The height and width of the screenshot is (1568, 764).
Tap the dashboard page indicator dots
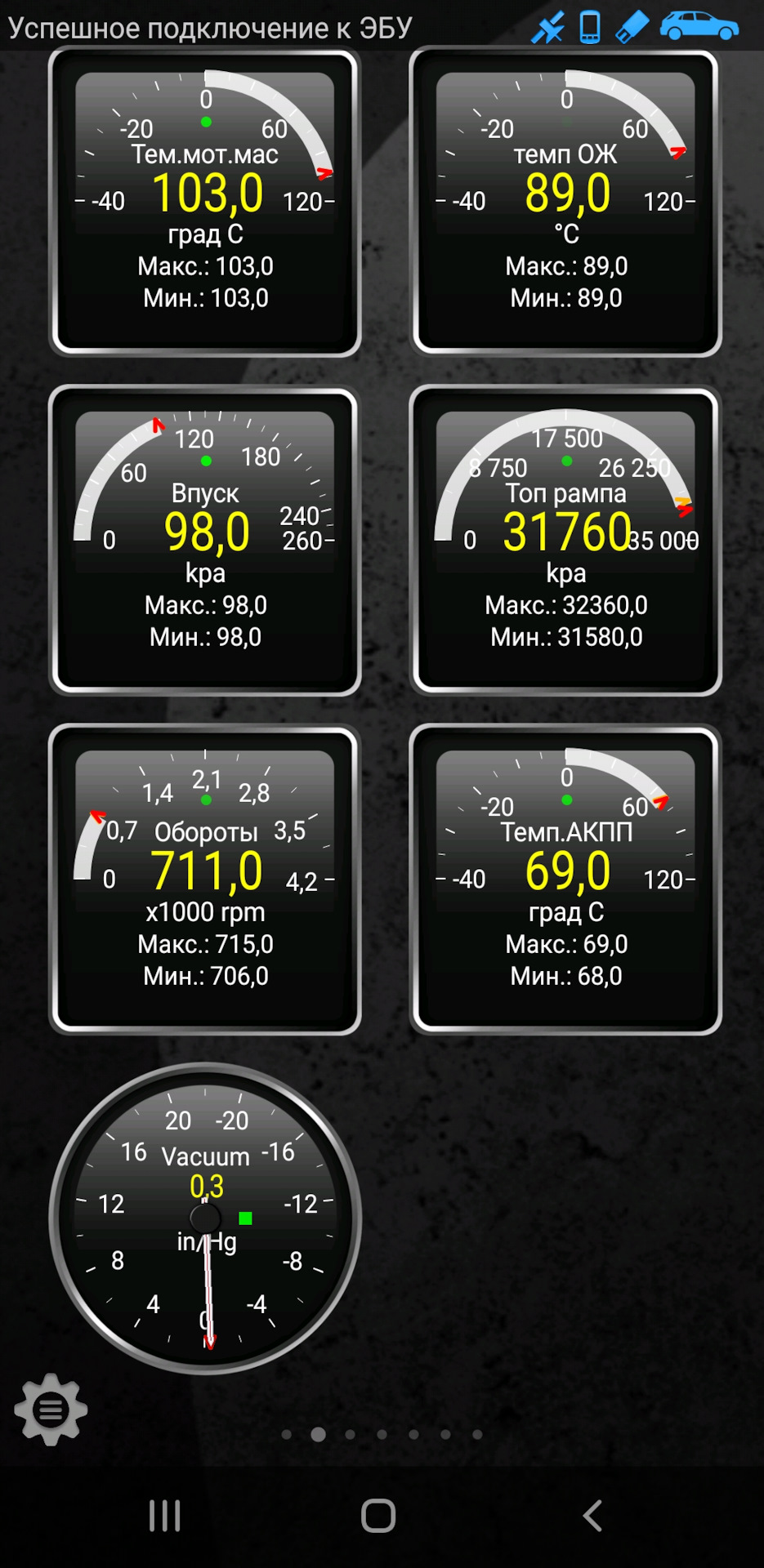click(382, 1434)
